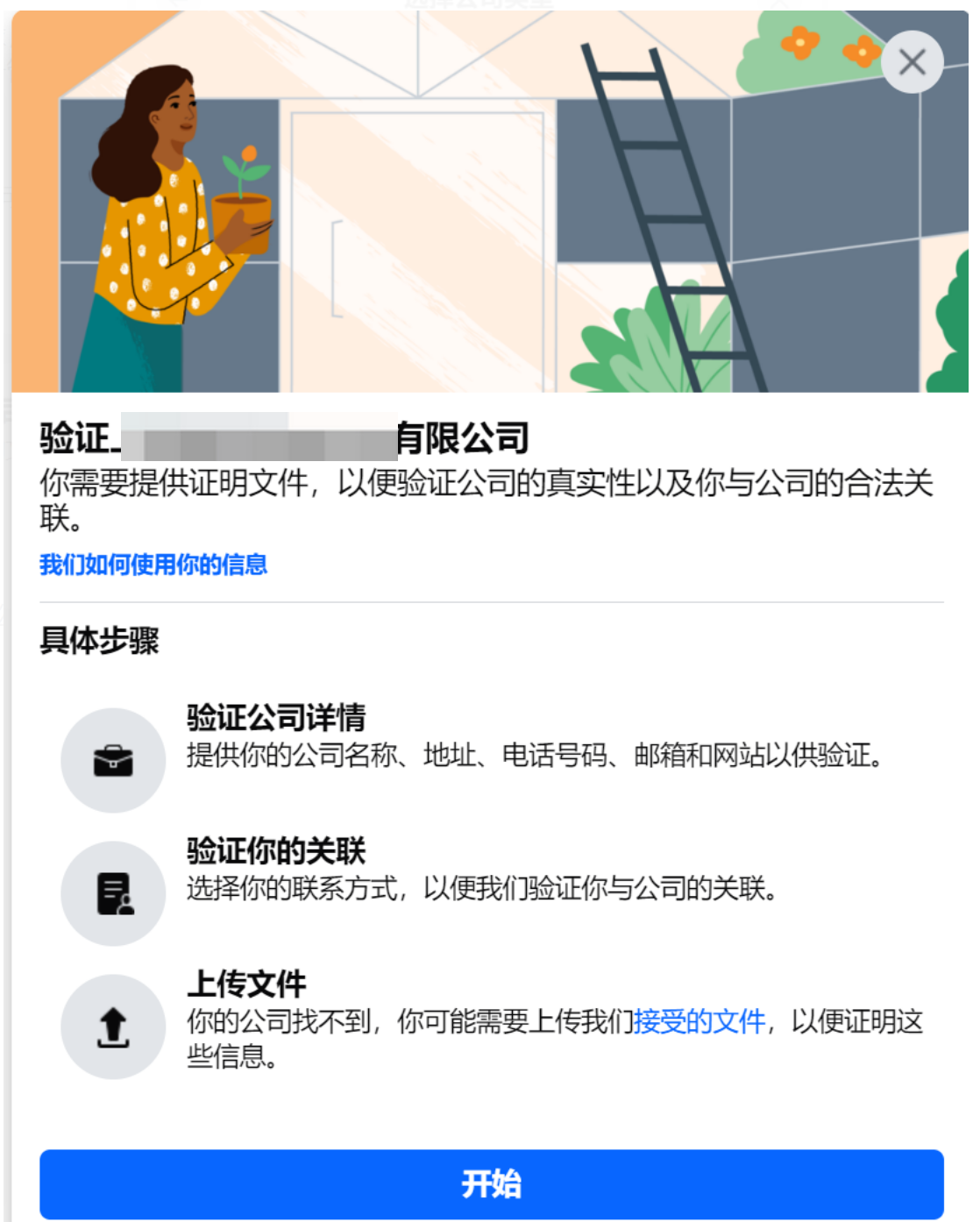Open the 我们如何使用你的信息 link
Image resolution: width=980 pixels, height=1222 pixels.
point(153,565)
